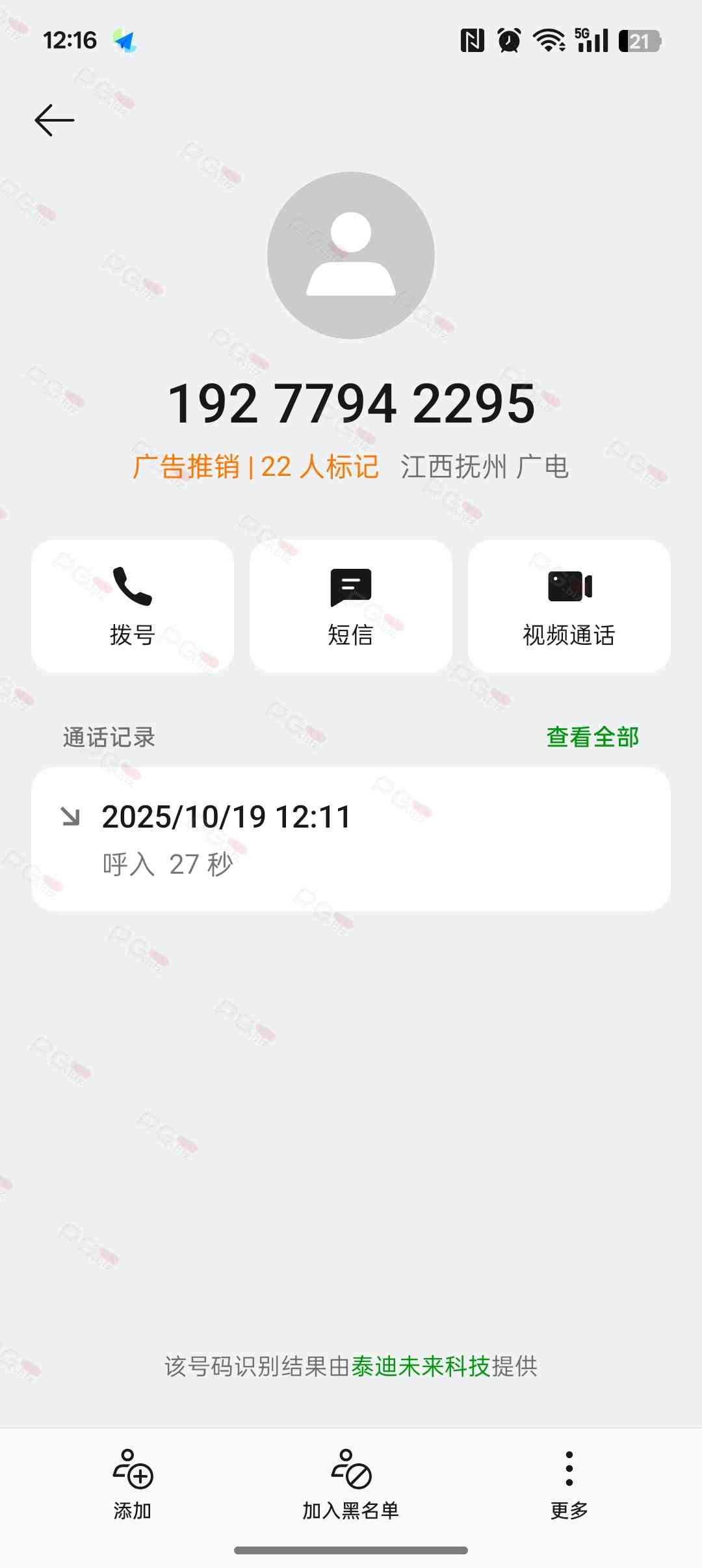The image size is (702, 1568).
Task: Go back using the top arrow
Action: tap(55, 120)
